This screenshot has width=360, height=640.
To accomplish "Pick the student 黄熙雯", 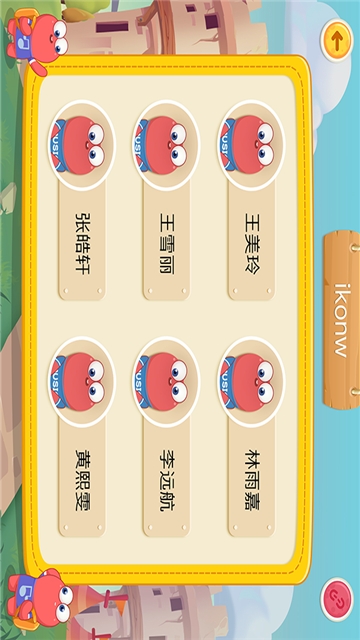I will pos(82,437).
